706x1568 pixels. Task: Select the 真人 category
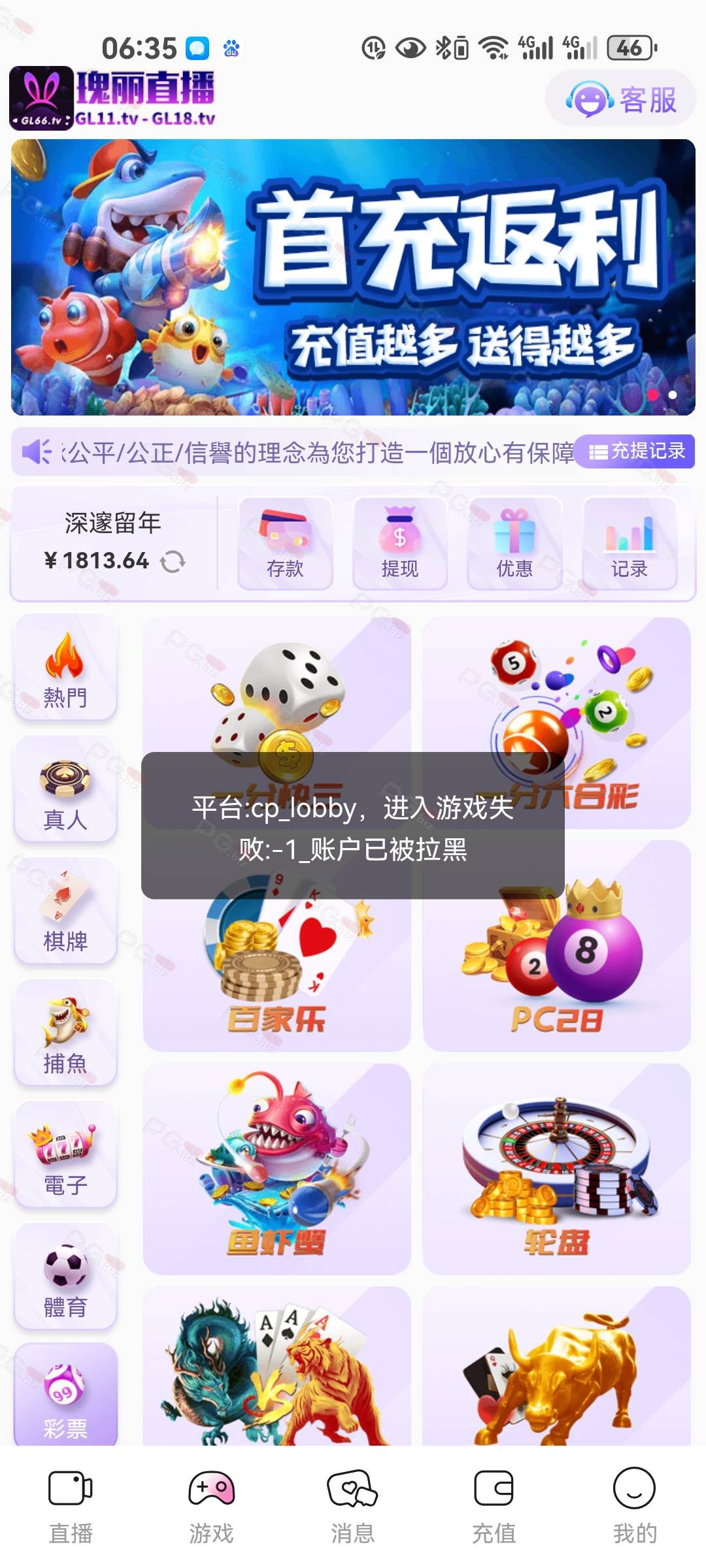coord(65,789)
